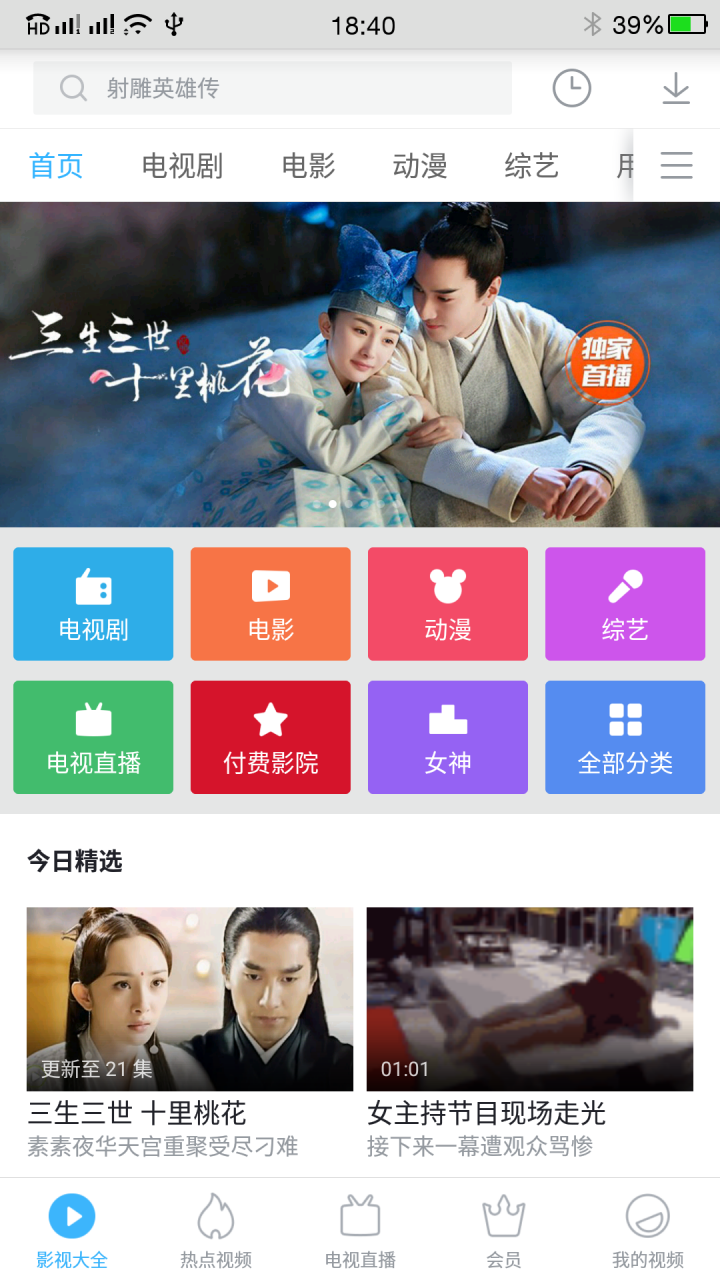
Task: Open the 全部分类 tile
Action: tap(625, 737)
